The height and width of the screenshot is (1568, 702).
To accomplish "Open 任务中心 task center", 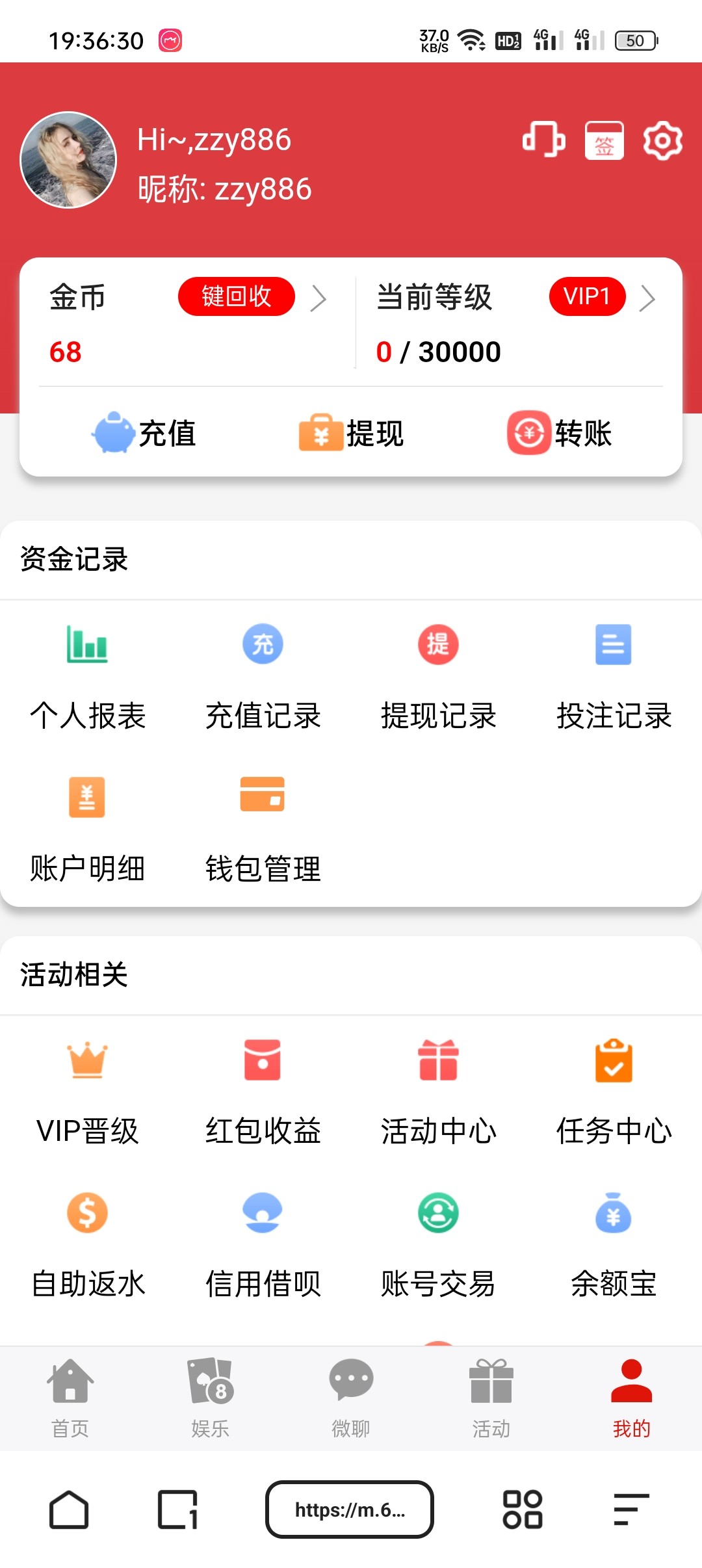I will click(x=614, y=1092).
